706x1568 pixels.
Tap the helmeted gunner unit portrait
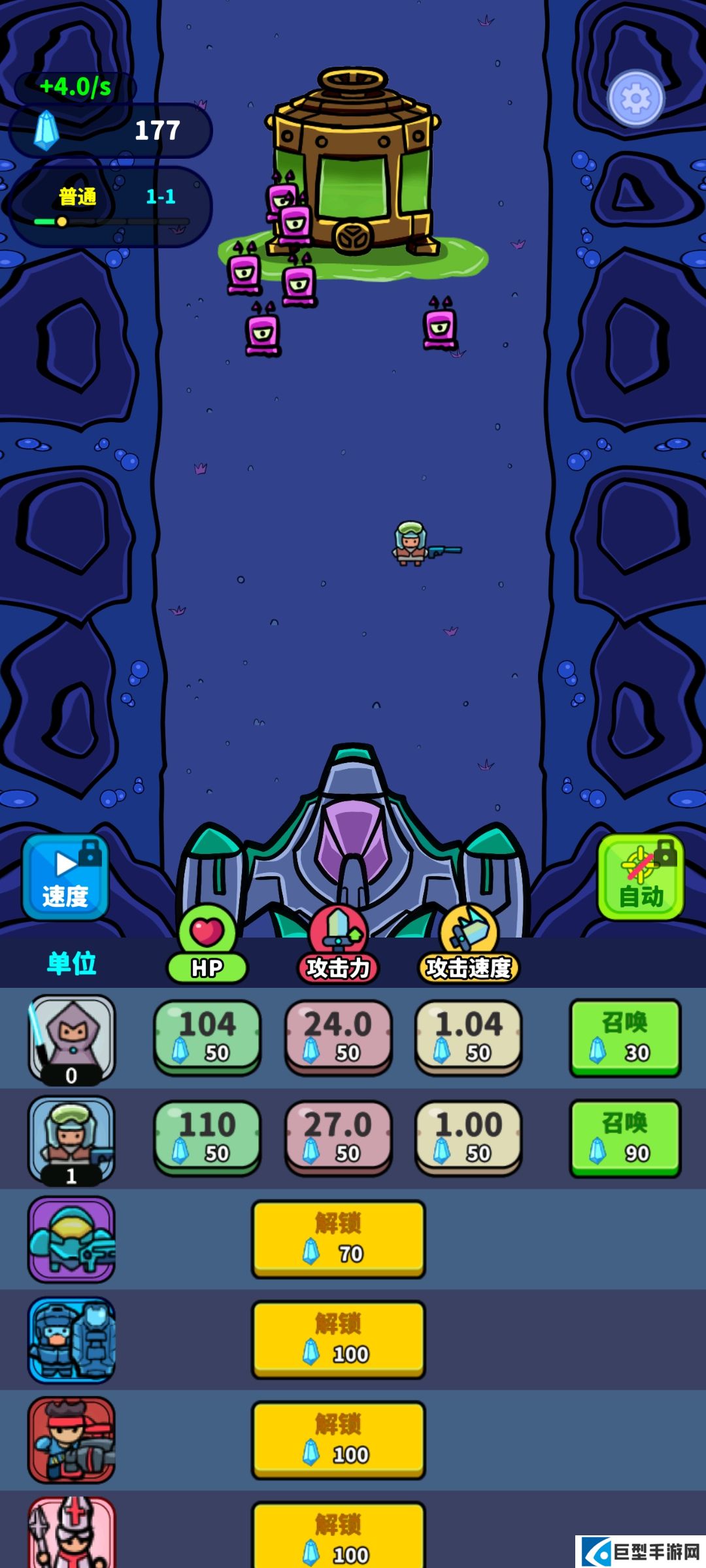click(72, 1139)
